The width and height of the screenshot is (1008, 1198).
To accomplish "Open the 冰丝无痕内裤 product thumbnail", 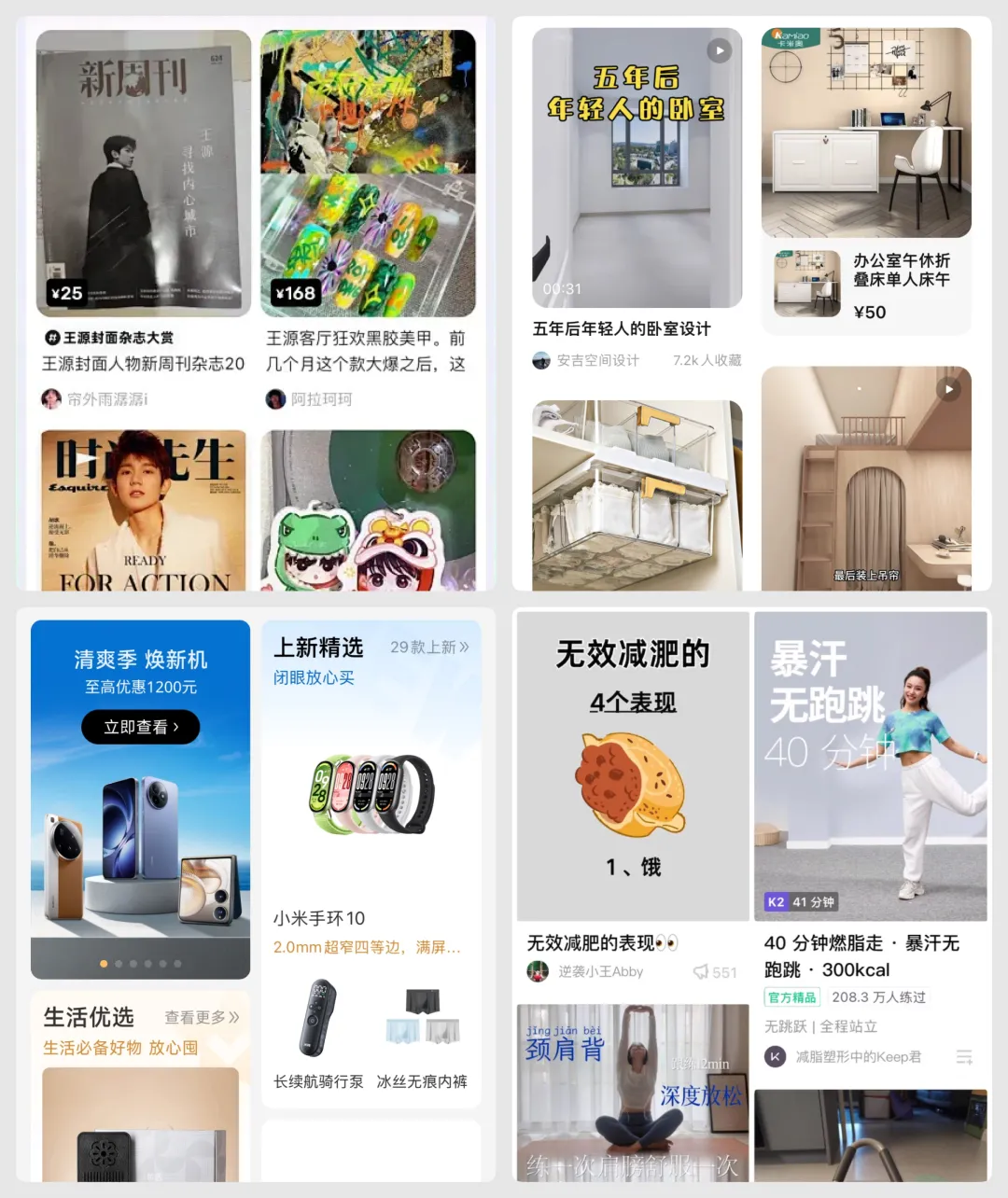I will point(422,1017).
